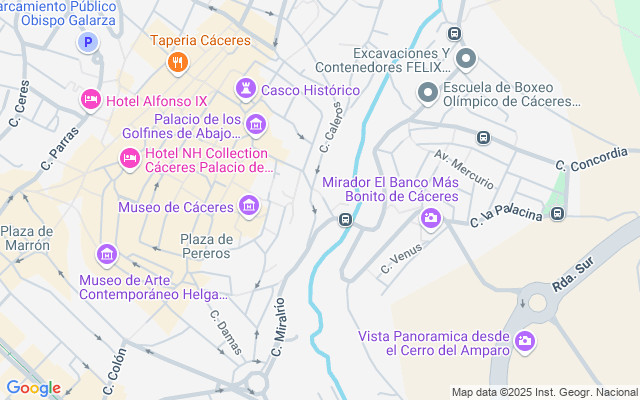
Task: Tap the bus stop on C. la Palacina
Action: click(x=557, y=213)
